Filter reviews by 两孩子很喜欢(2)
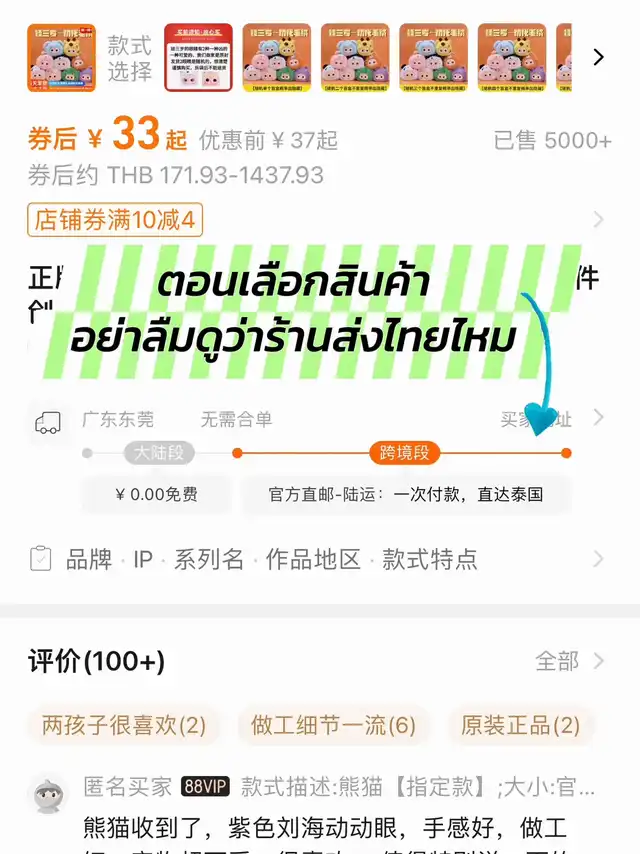 [x=124, y=725]
